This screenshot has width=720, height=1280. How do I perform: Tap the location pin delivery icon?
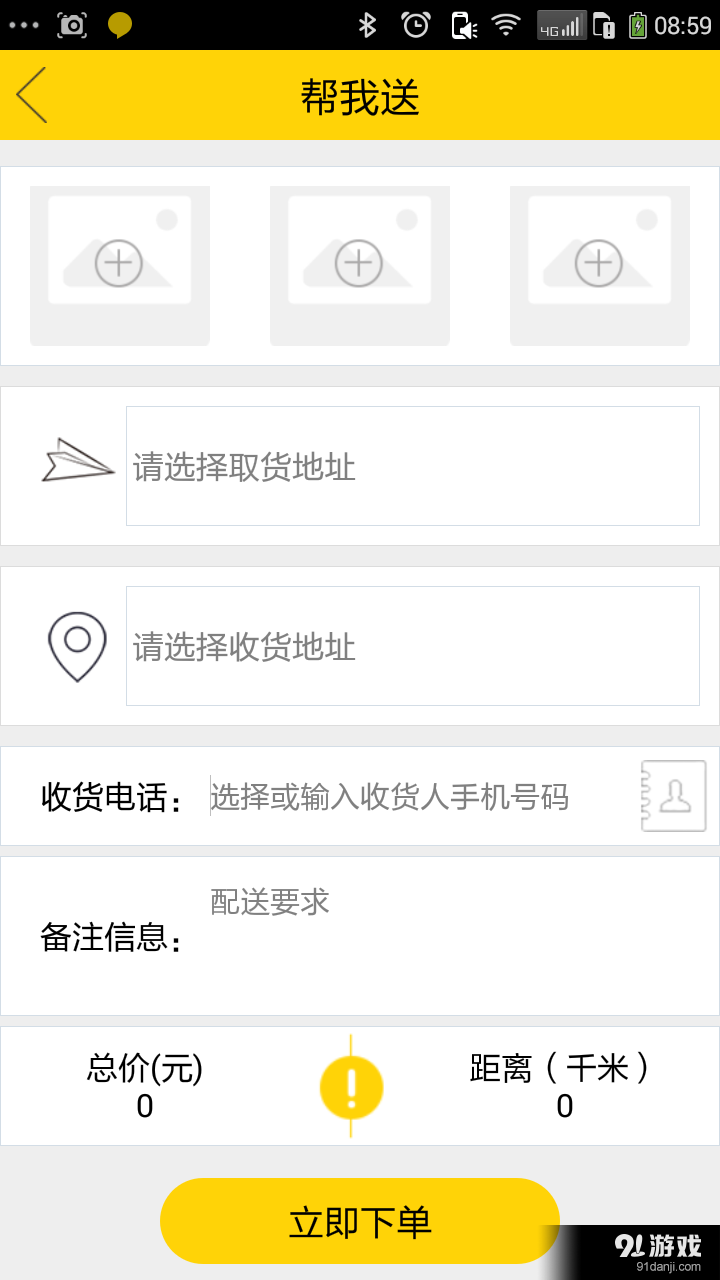click(76, 645)
